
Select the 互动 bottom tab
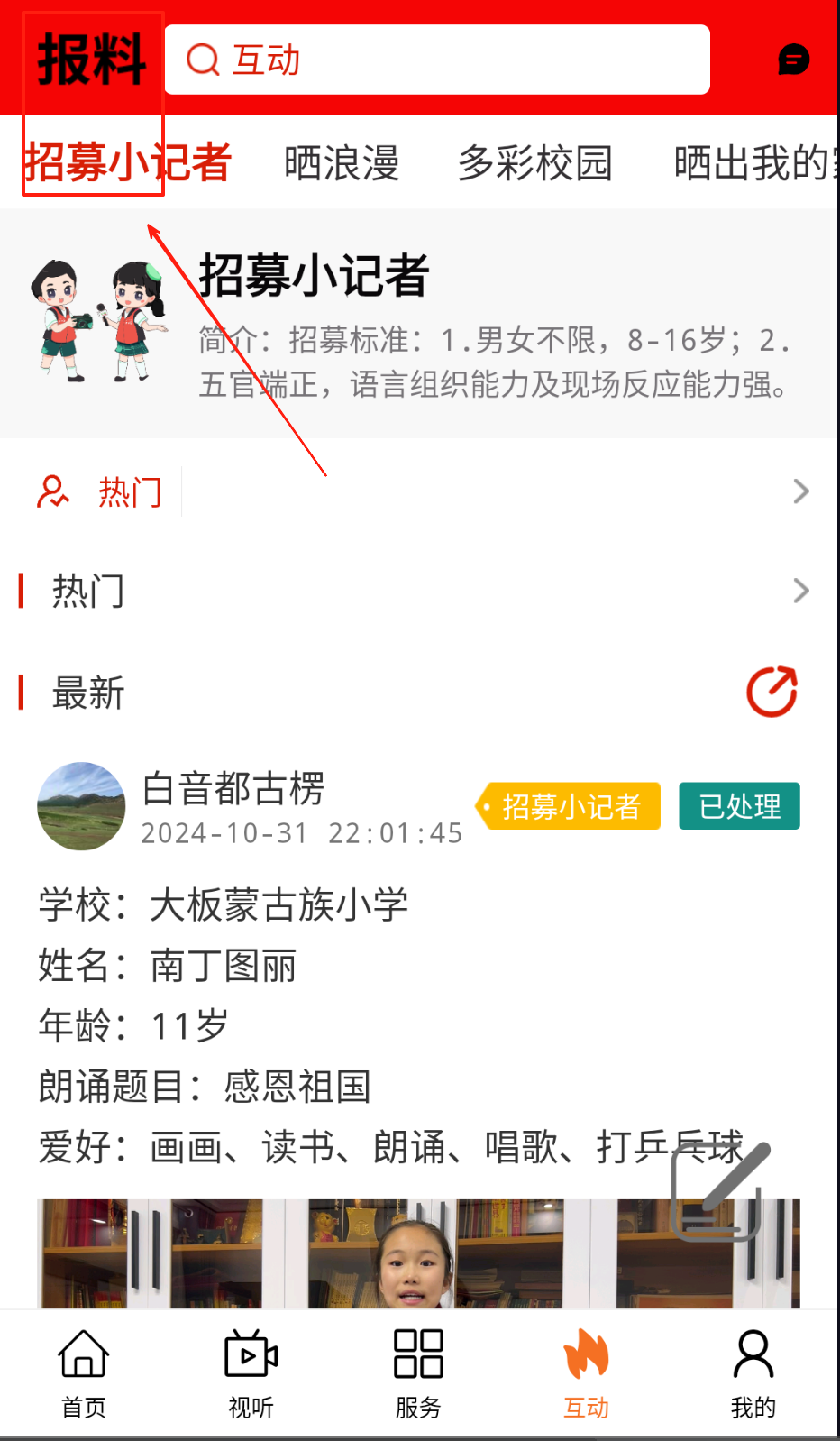(586, 1372)
